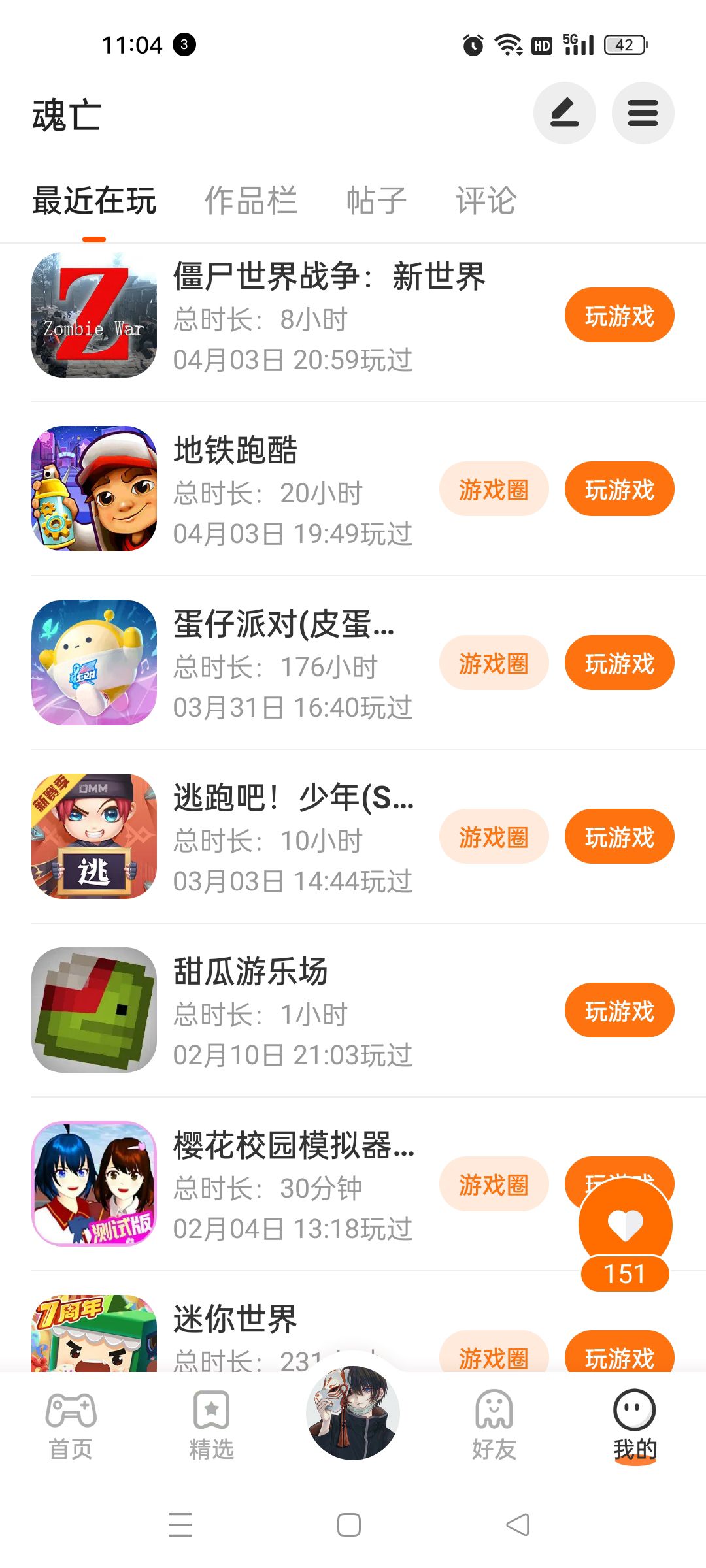Switch to the 作品栏 tab

click(x=251, y=200)
